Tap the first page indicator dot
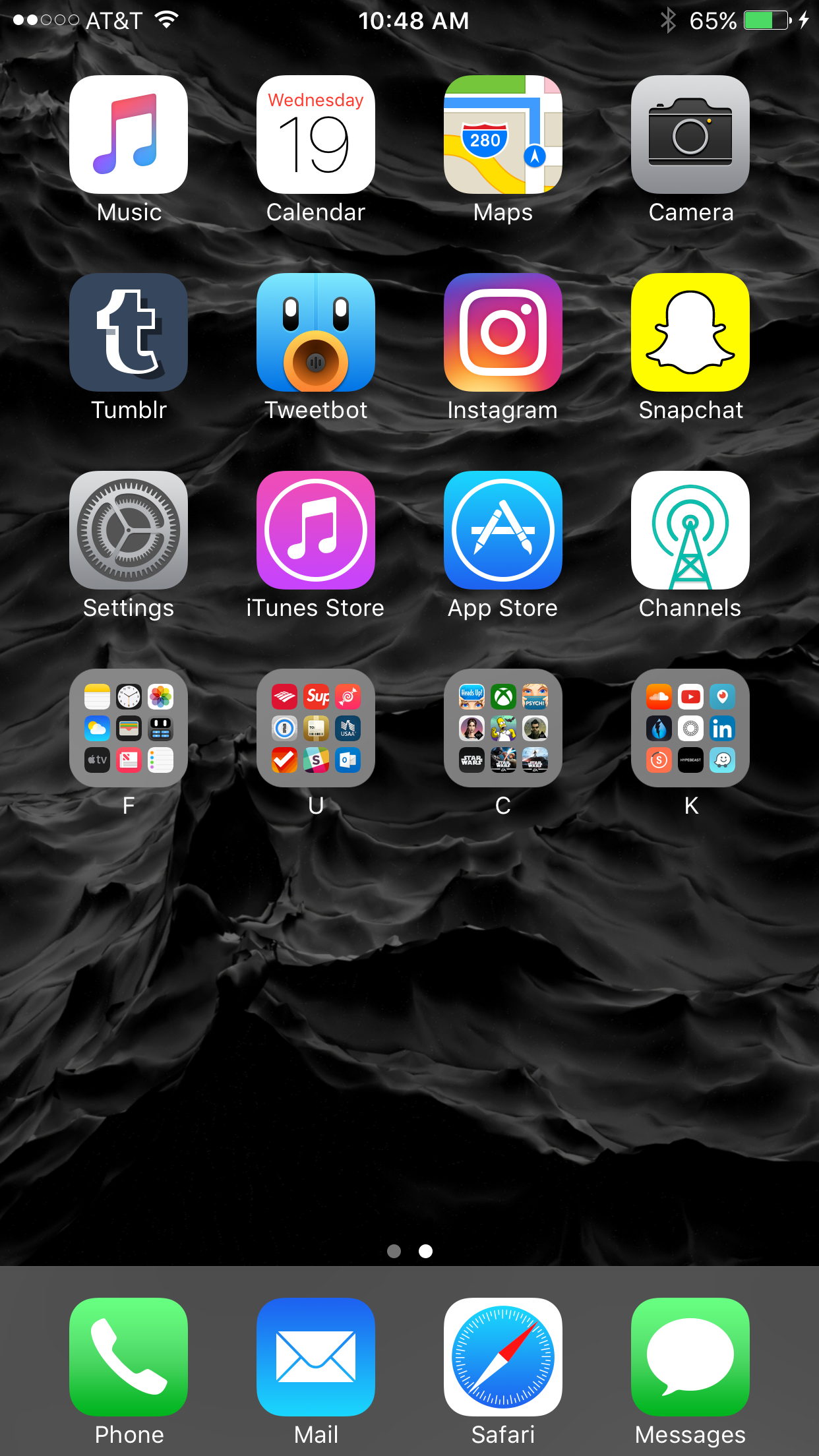 (x=394, y=1252)
